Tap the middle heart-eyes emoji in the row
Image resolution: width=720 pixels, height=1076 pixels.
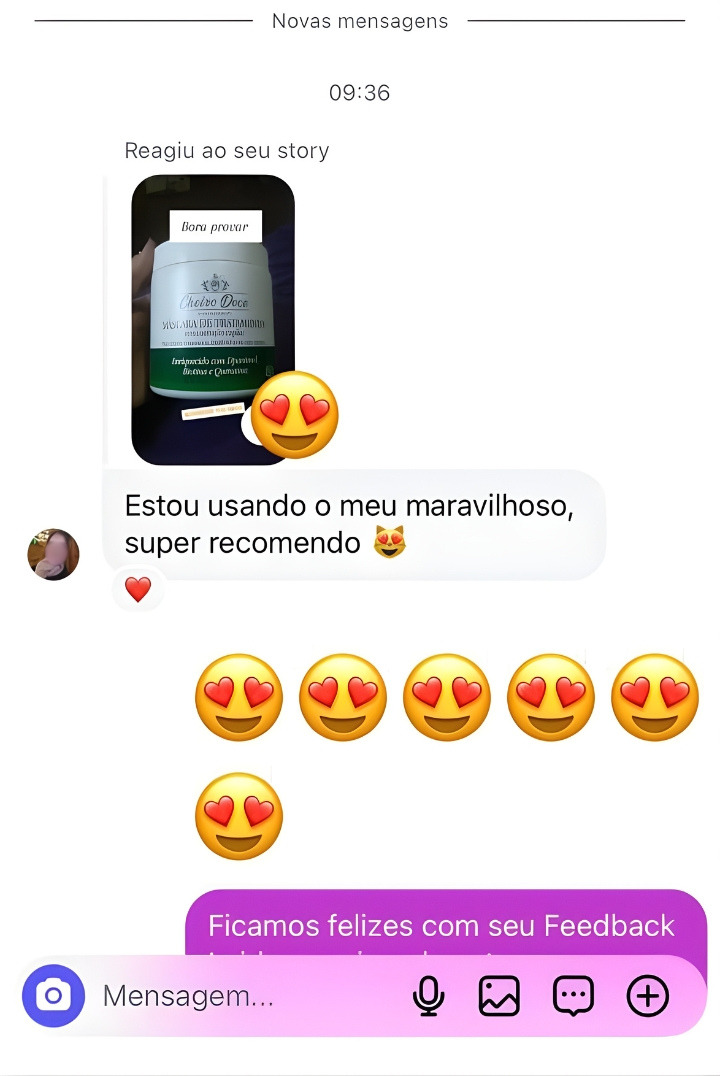[x=446, y=697]
